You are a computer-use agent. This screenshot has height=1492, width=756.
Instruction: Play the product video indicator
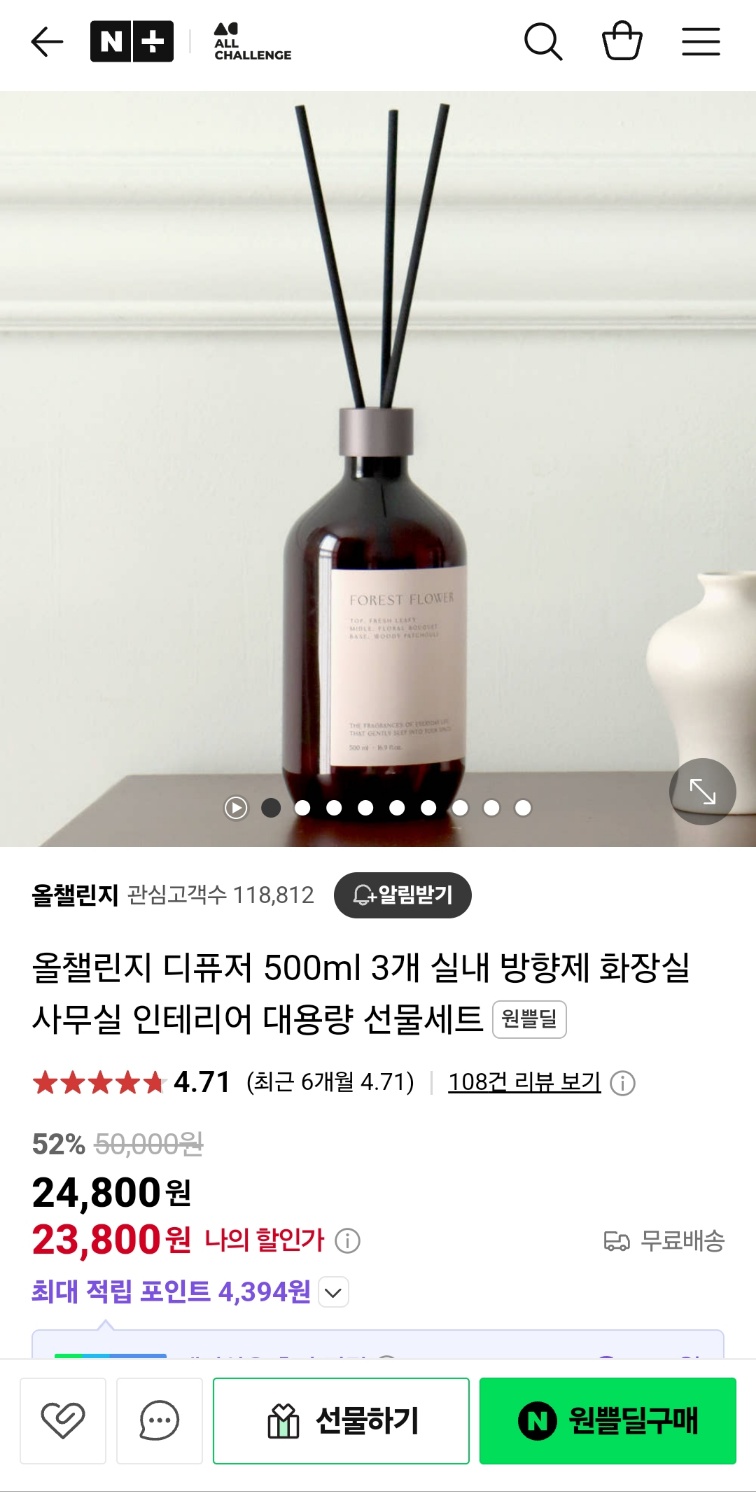[236, 808]
